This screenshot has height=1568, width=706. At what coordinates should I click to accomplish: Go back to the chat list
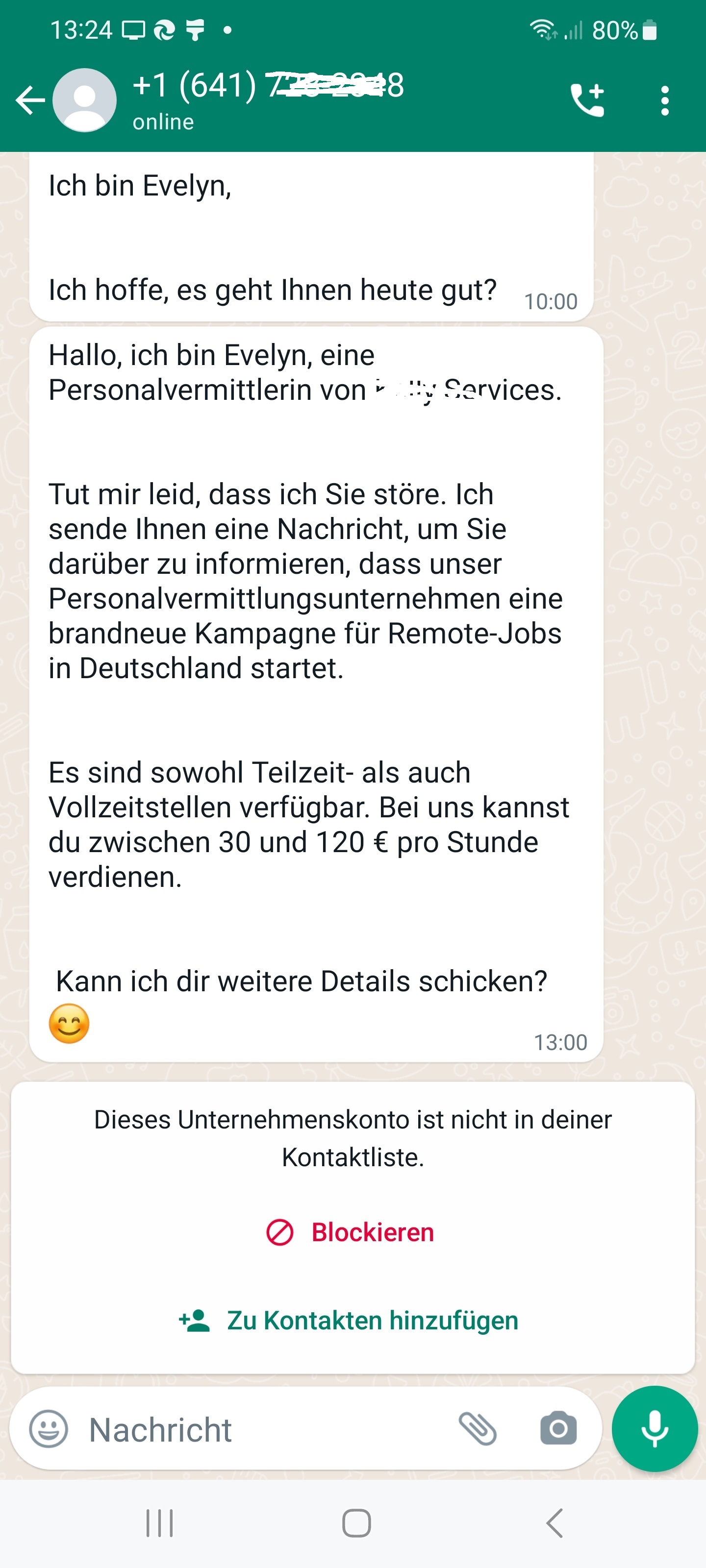point(29,100)
